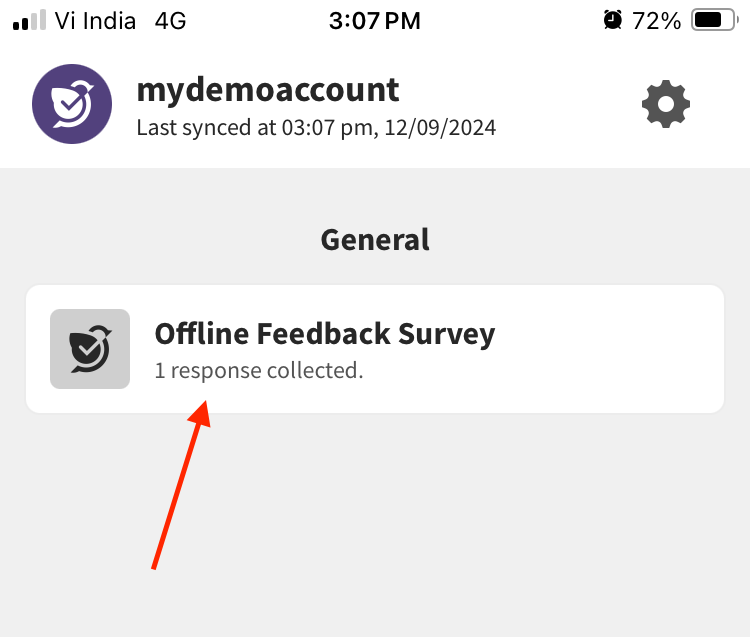
Task: Open the settings gear icon
Action: 665,104
